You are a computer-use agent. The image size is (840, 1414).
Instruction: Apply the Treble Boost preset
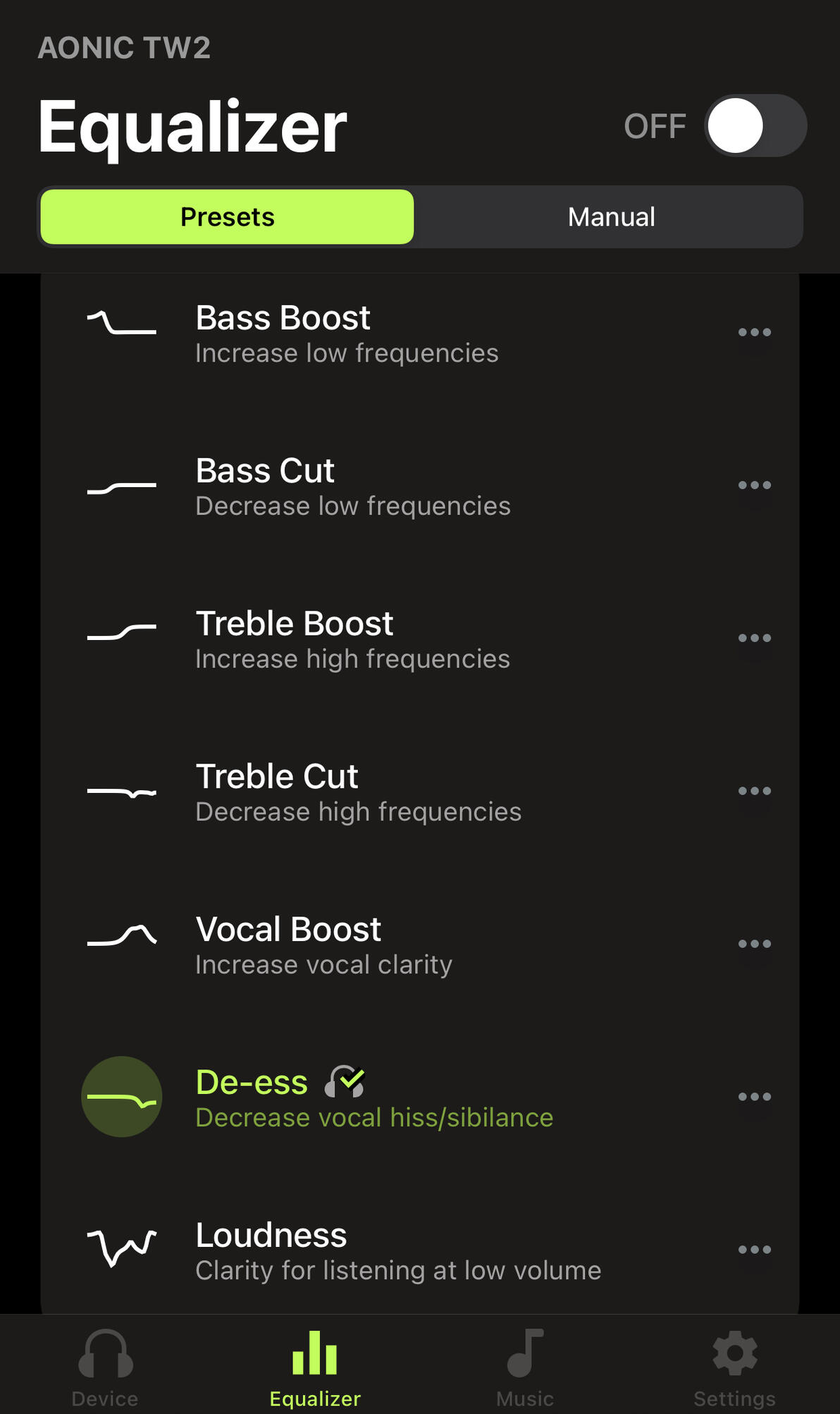tap(420, 639)
